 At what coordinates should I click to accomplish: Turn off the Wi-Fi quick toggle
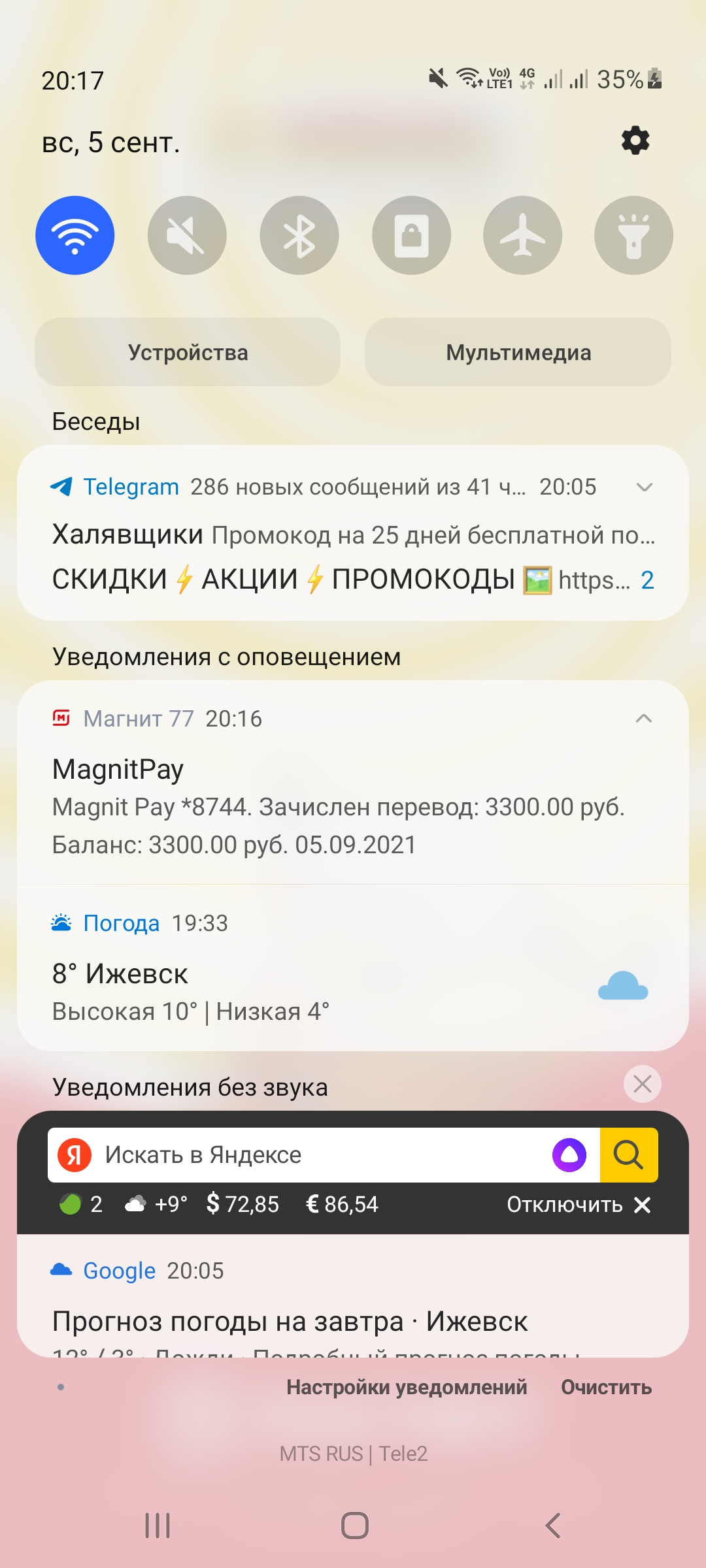point(75,235)
